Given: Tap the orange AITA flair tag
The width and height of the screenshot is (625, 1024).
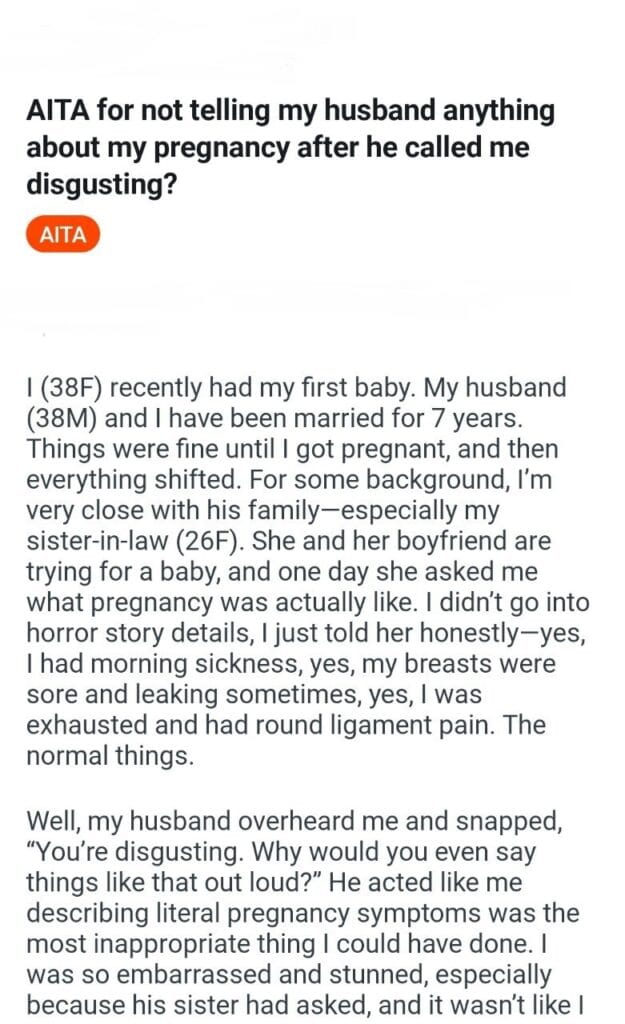Looking at the screenshot, I should tap(63, 234).
